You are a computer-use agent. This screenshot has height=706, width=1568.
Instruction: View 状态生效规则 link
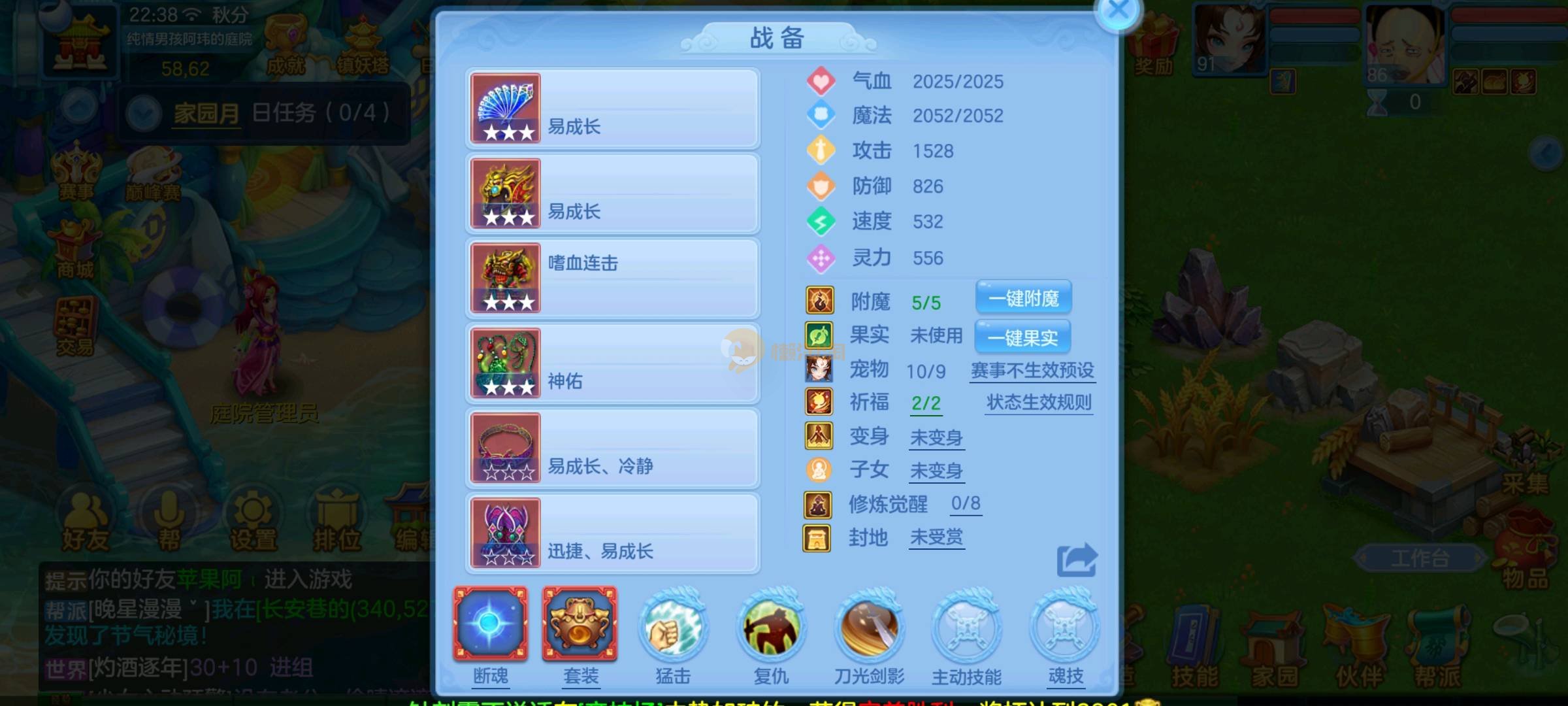(1039, 403)
